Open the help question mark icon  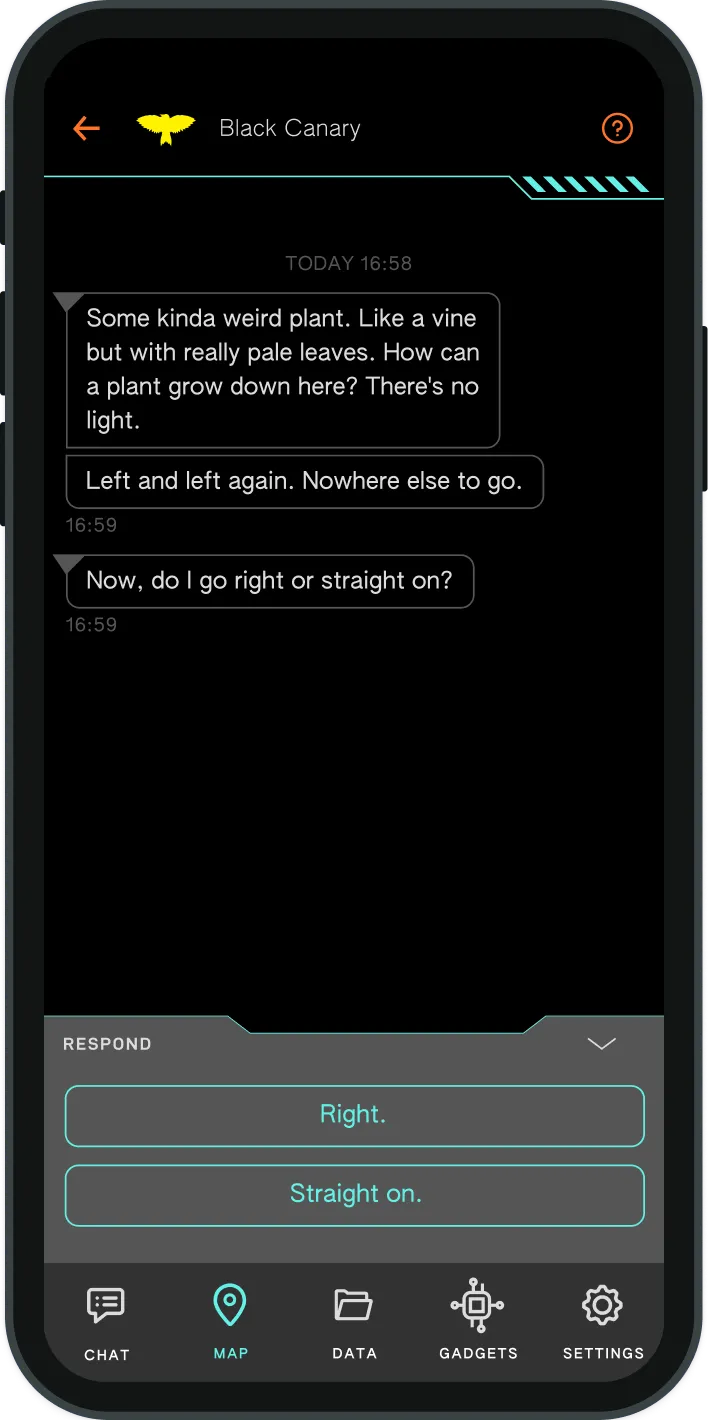617,128
